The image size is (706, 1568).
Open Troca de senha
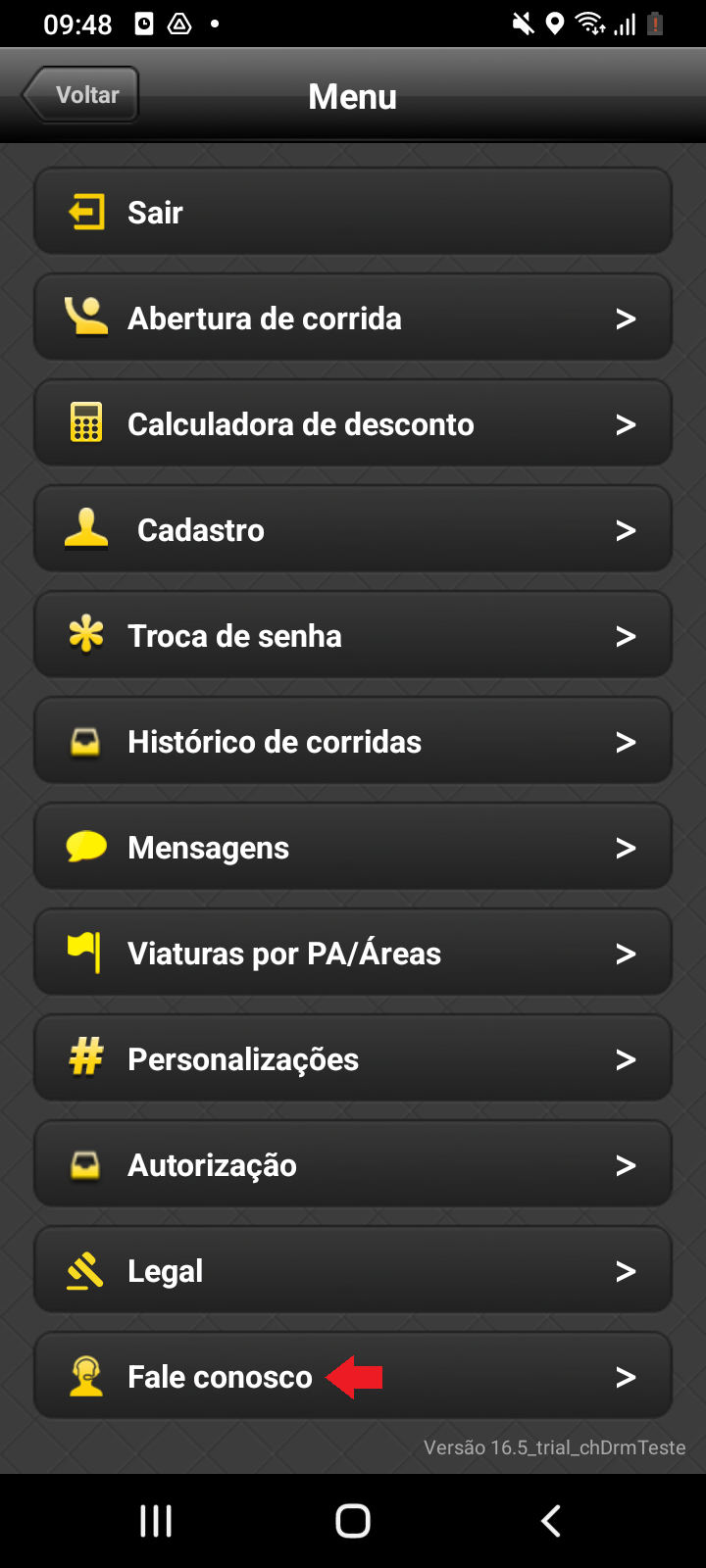point(353,635)
